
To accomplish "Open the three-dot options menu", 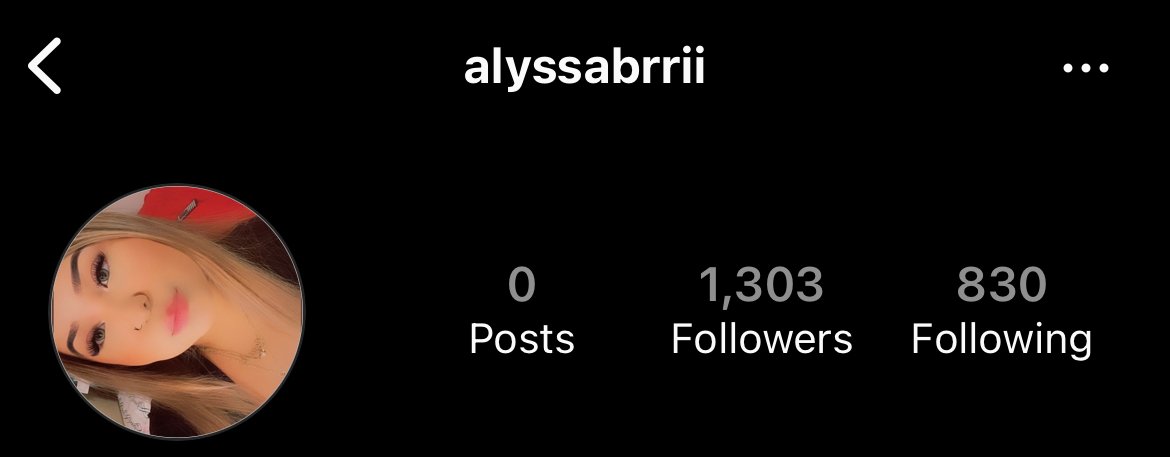I will click(1086, 69).
